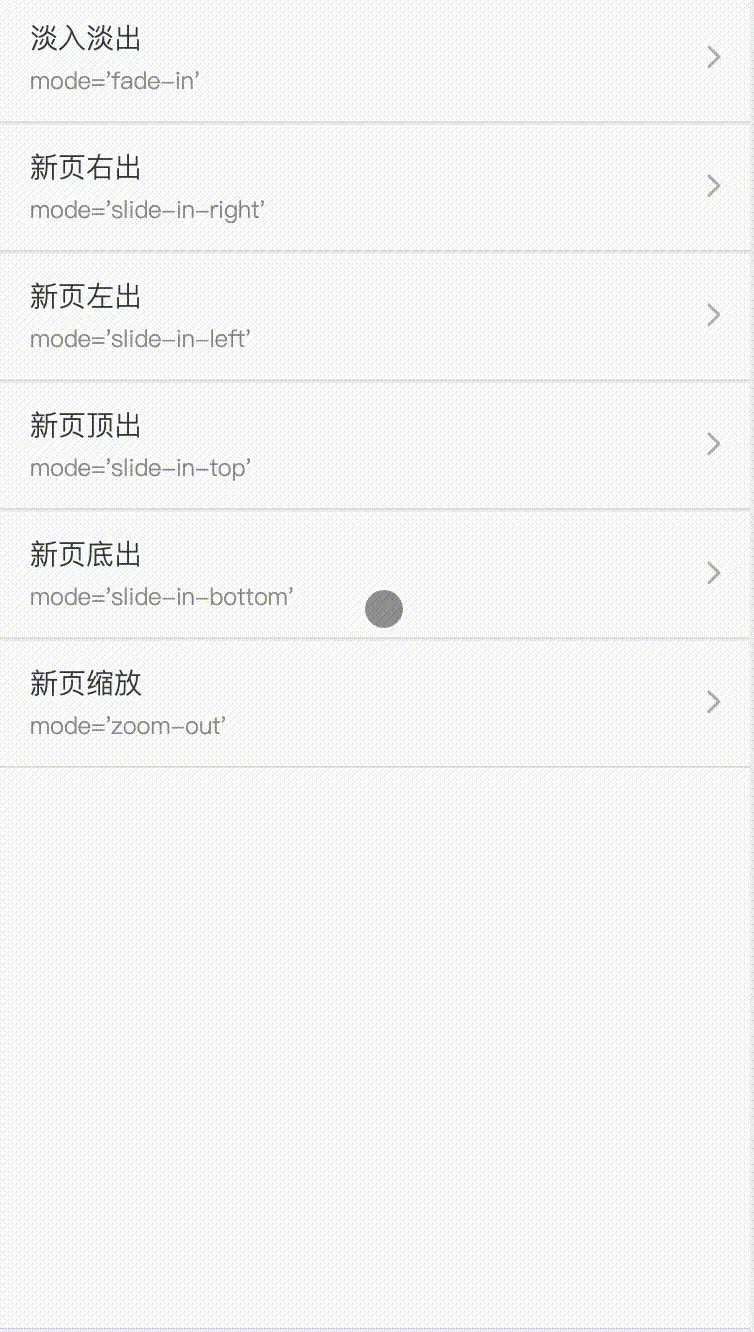This screenshot has height=1332, width=754.
Task: Choose the 新页顶出 slide-in-top entry
Action: click(377, 445)
